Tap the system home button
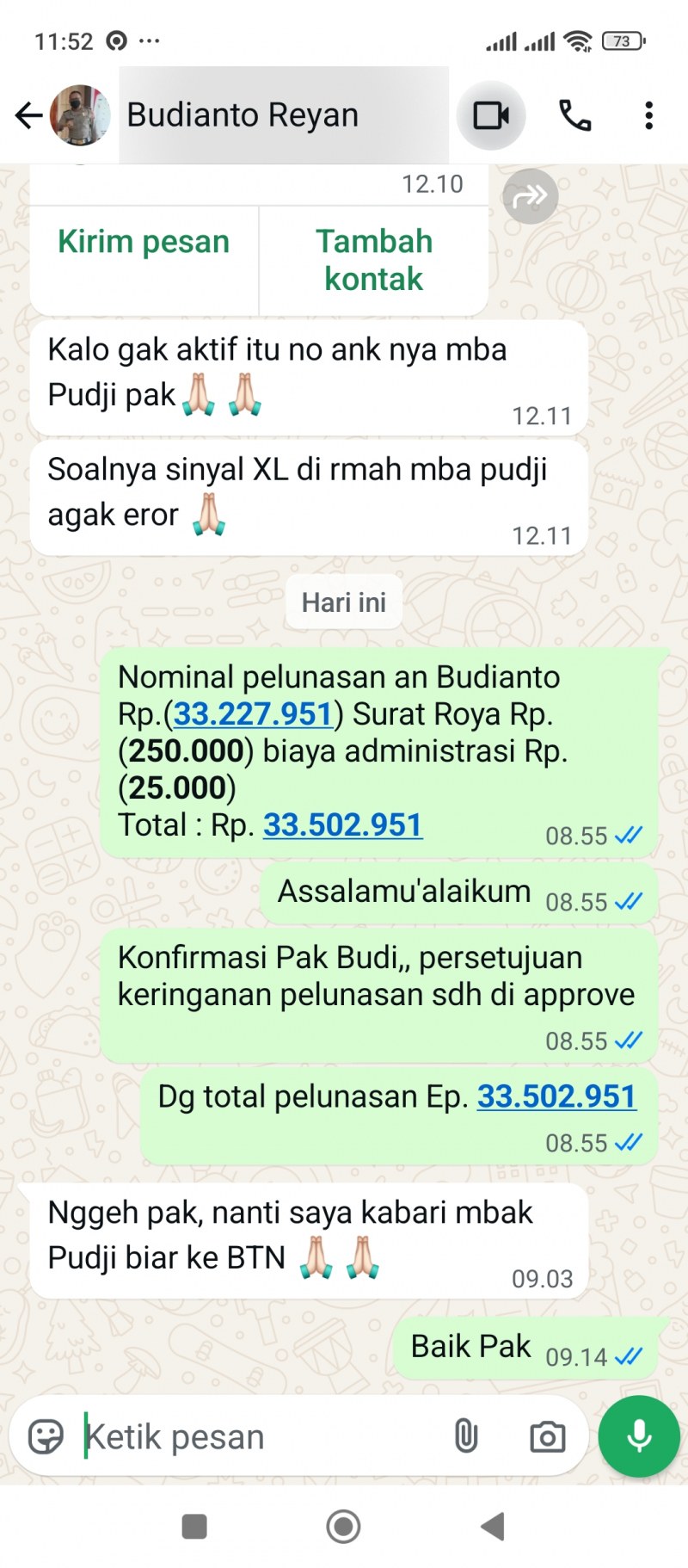 [x=343, y=1527]
